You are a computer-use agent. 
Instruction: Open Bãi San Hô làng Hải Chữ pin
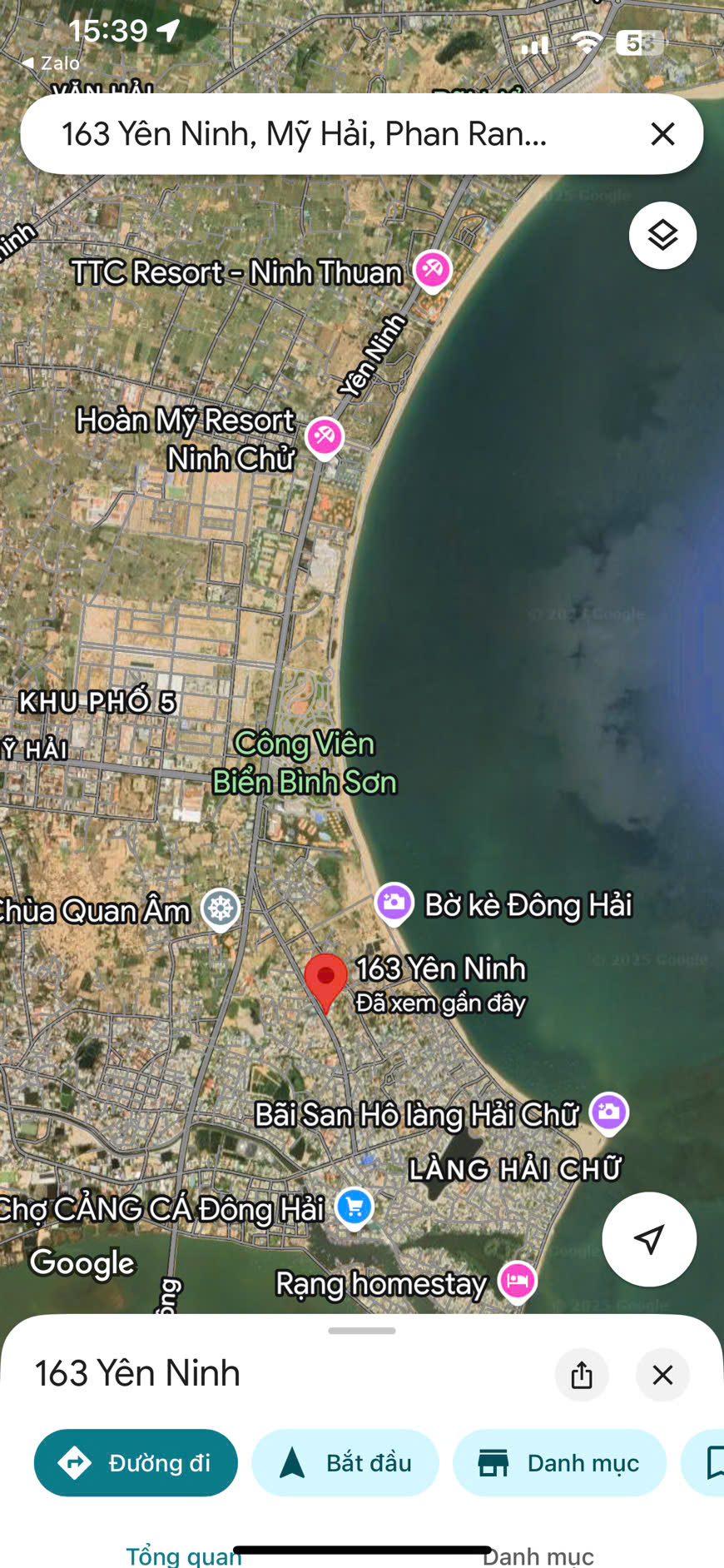[609, 1112]
